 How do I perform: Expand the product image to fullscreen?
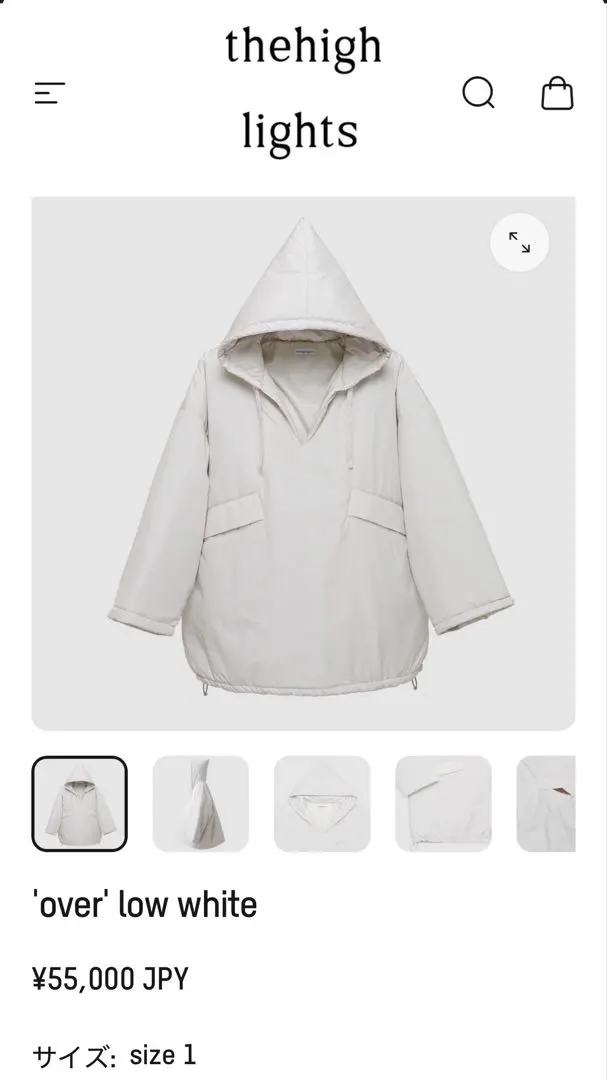pyautogui.click(x=519, y=242)
